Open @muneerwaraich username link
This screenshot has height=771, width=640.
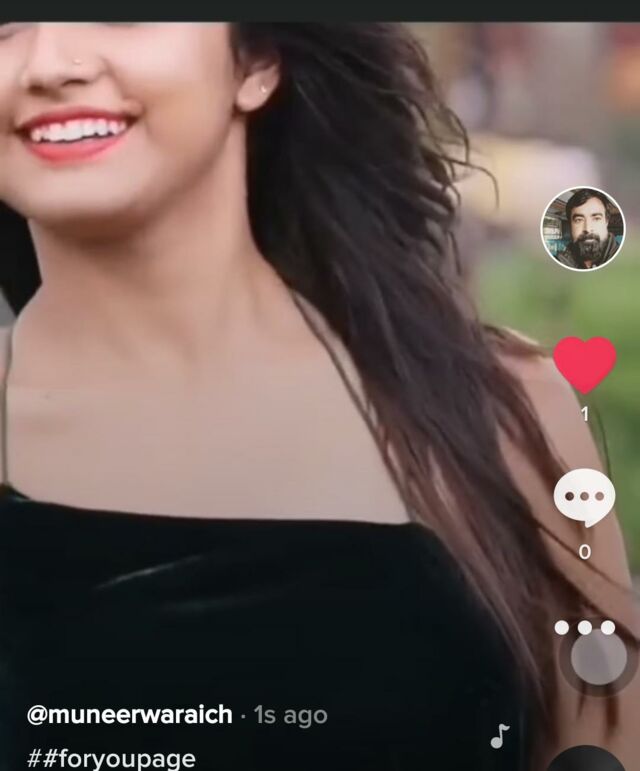130,714
